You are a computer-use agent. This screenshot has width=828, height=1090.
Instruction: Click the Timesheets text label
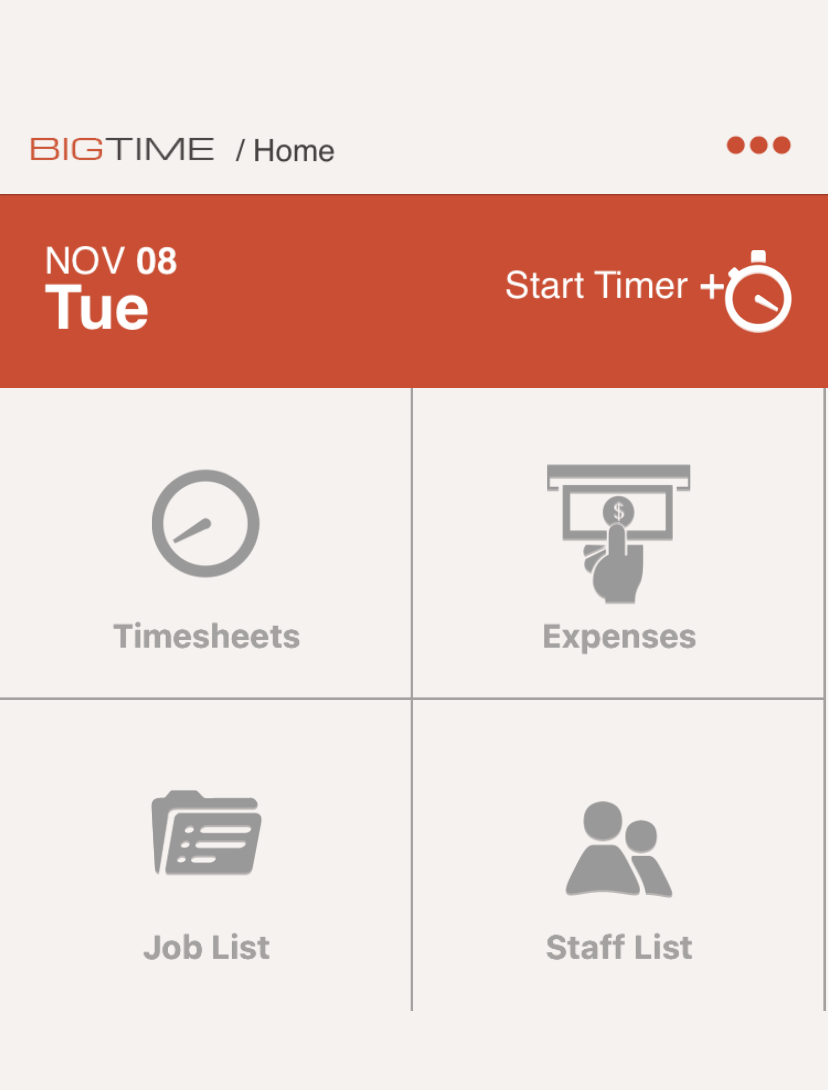pos(206,636)
